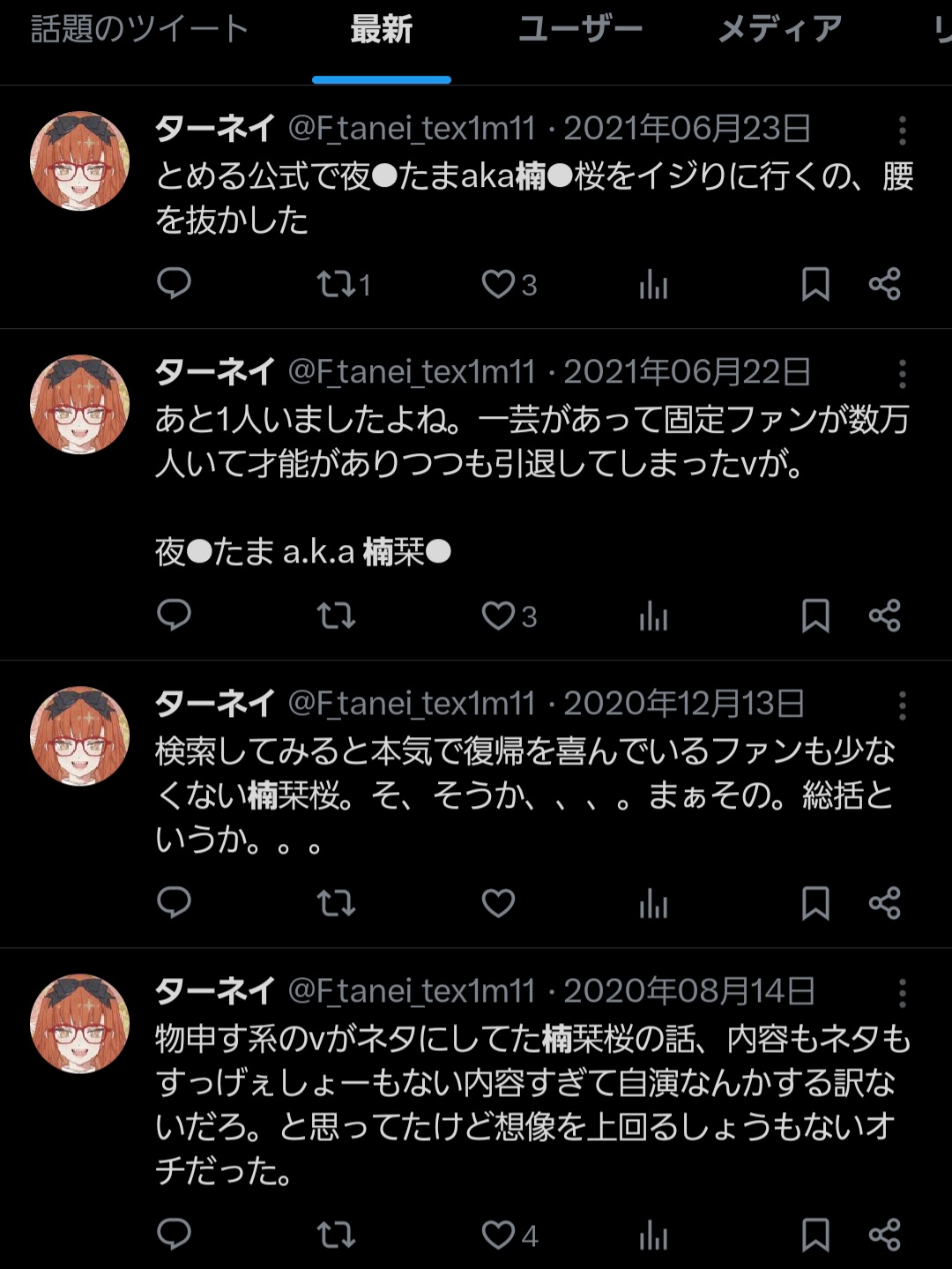The width and height of the screenshot is (952, 1269).
Task: Like the 2020年12月13日 tweet
Action: (498, 903)
